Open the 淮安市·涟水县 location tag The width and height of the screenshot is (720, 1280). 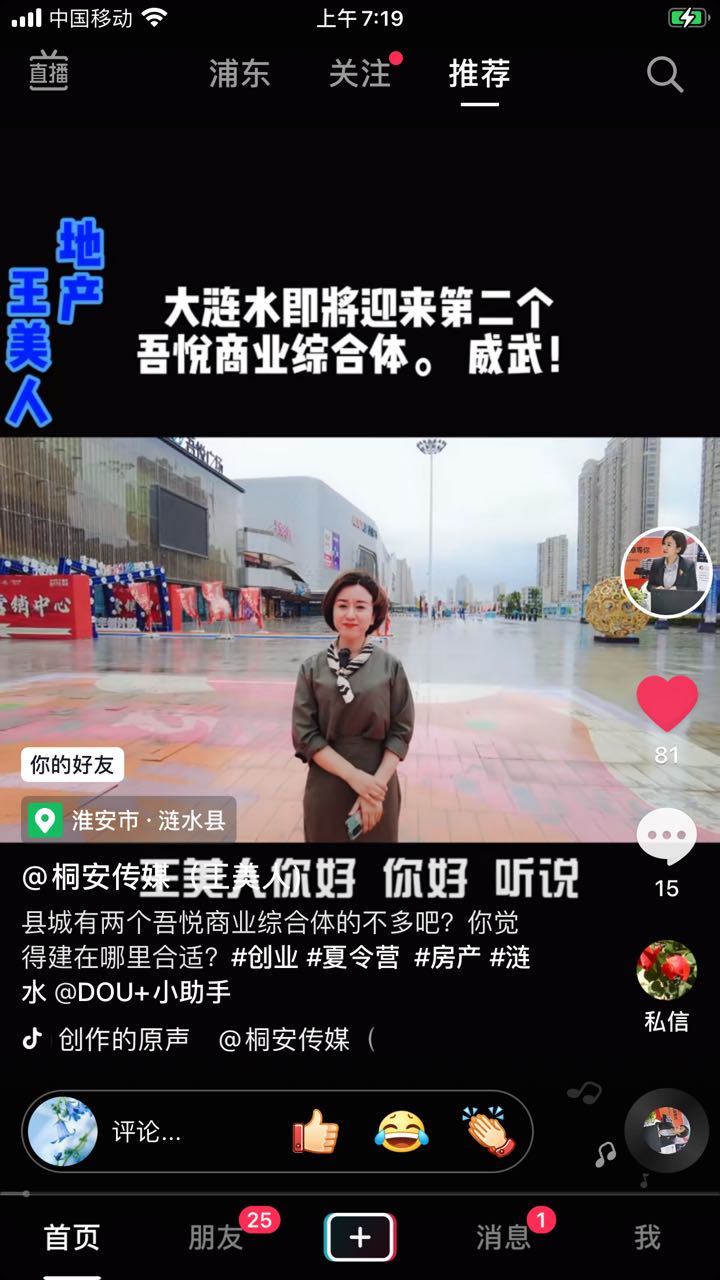(129, 821)
